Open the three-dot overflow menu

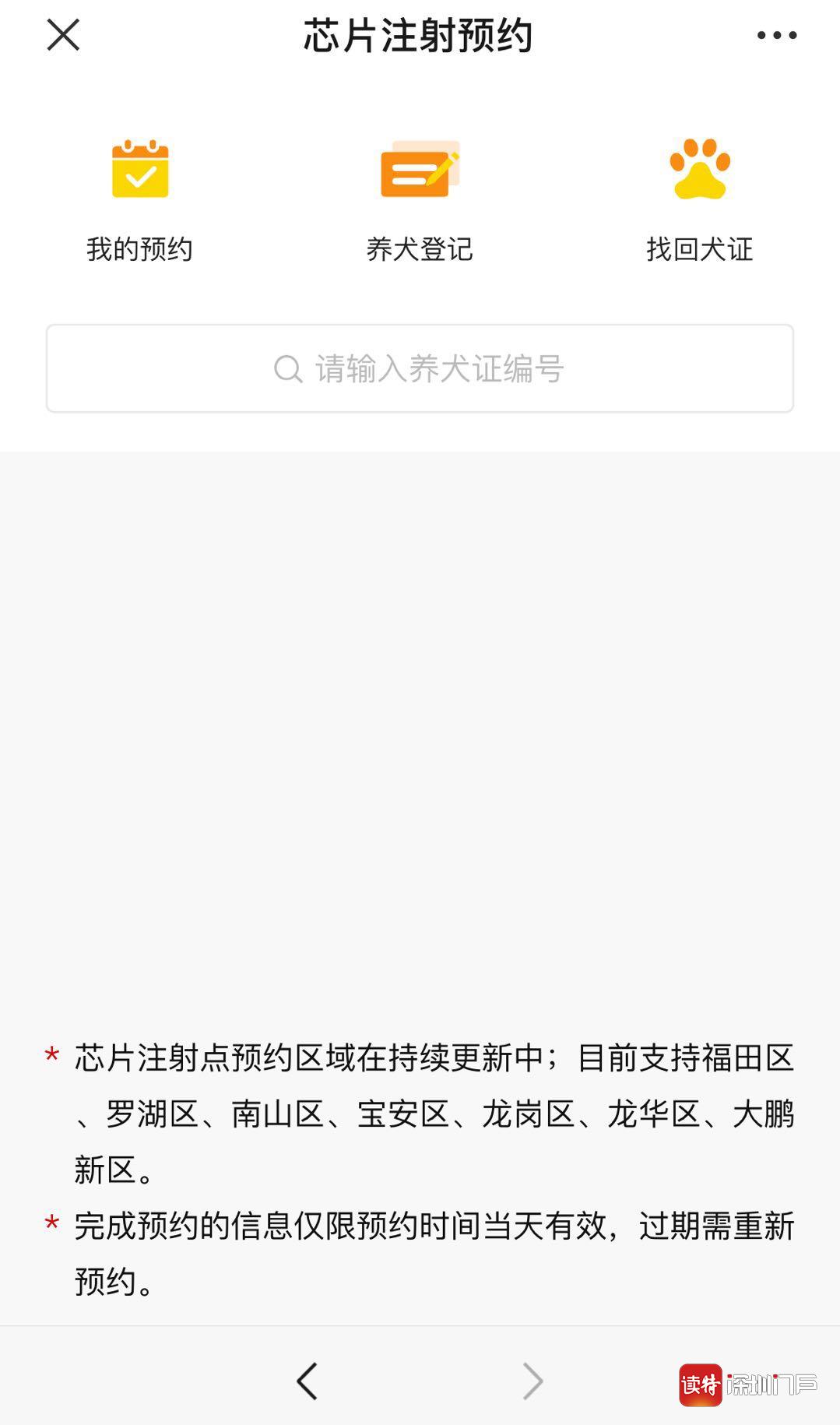point(777,35)
